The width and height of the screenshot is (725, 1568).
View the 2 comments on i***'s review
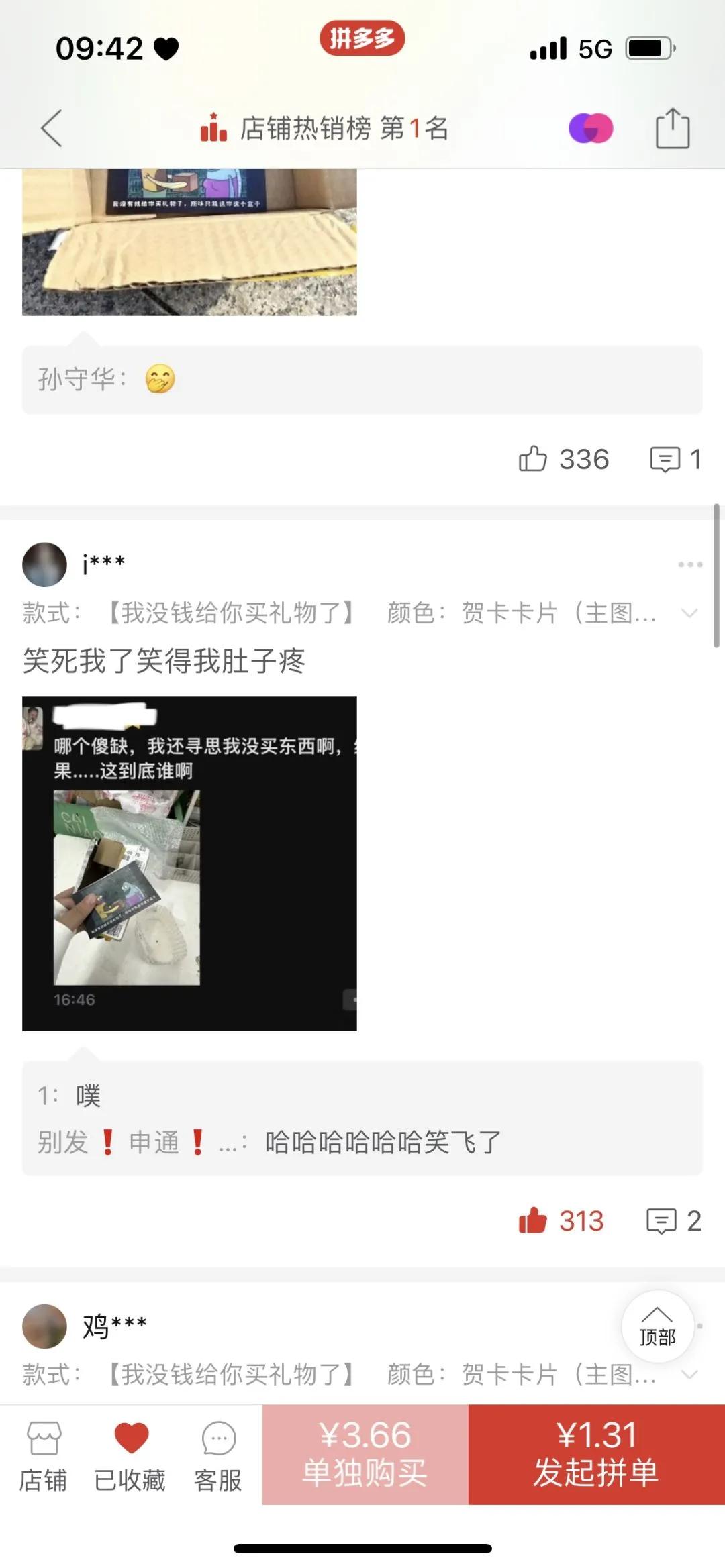[x=664, y=1221]
